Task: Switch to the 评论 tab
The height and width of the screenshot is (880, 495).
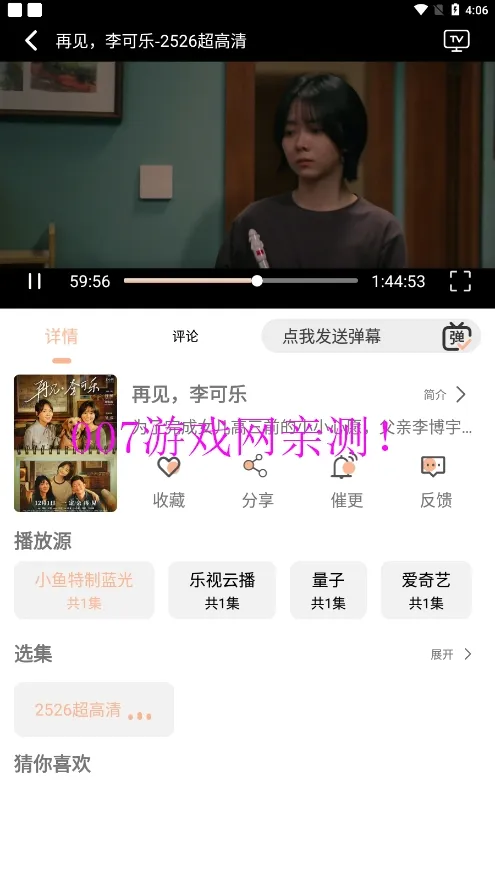Action: 185,336
